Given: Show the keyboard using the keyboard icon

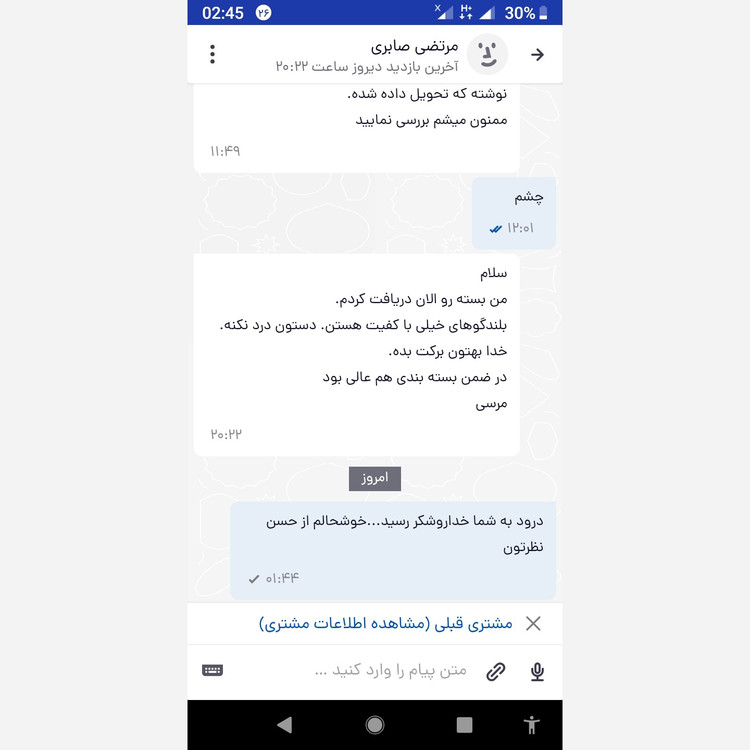Looking at the screenshot, I should 212,670.
